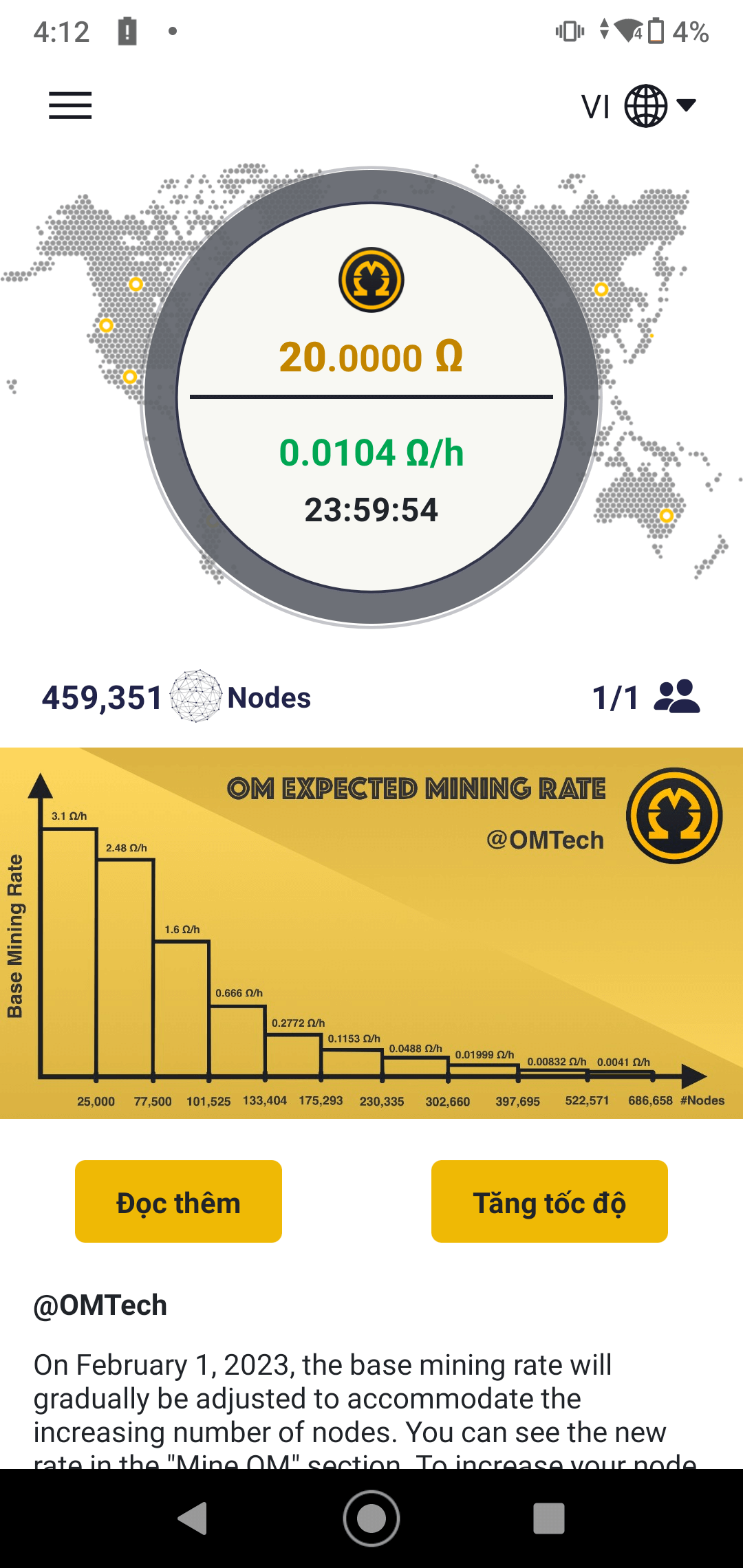Image resolution: width=743 pixels, height=1568 pixels.
Task: Tap the Tăng tốc độ button
Action: point(549,1201)
